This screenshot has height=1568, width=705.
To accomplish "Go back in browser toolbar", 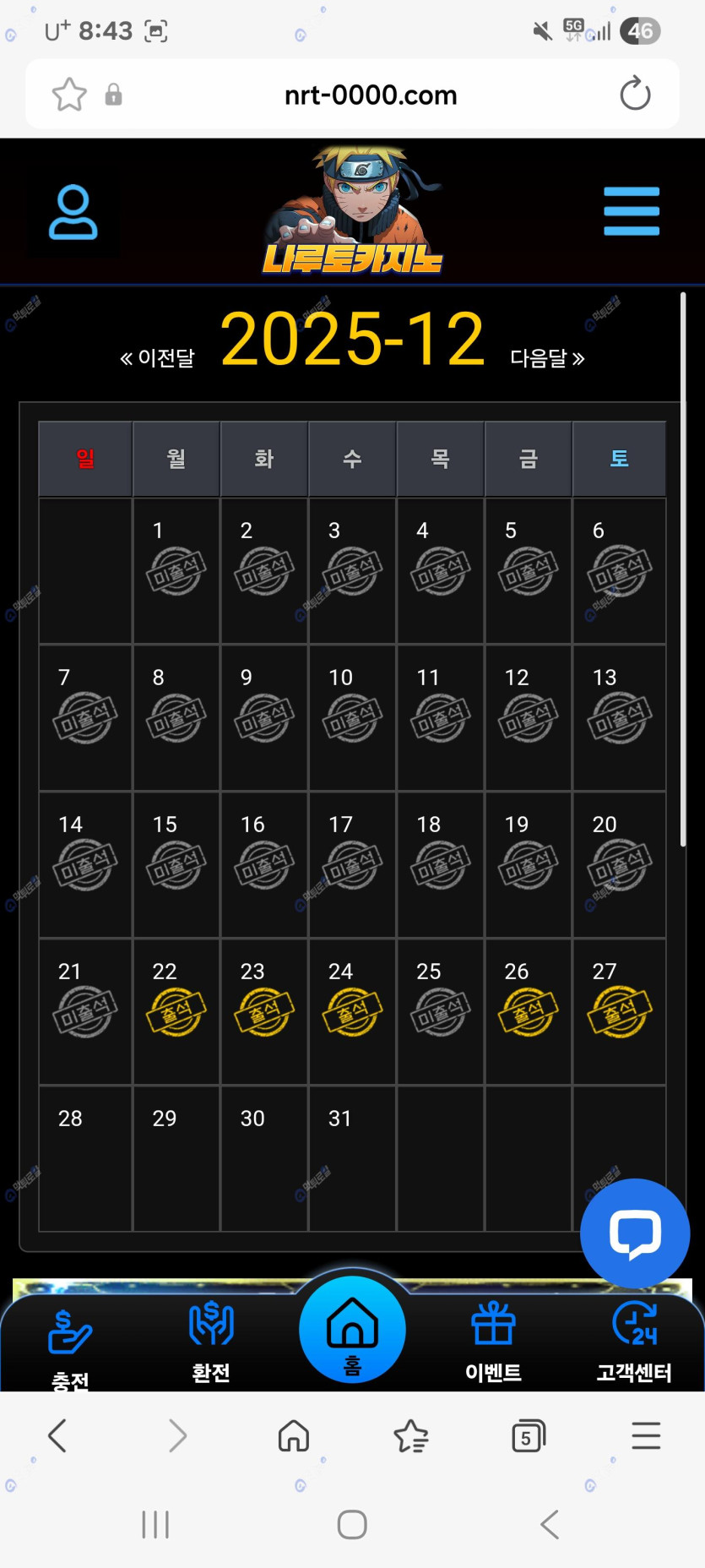I will (x=57, y=1435).
